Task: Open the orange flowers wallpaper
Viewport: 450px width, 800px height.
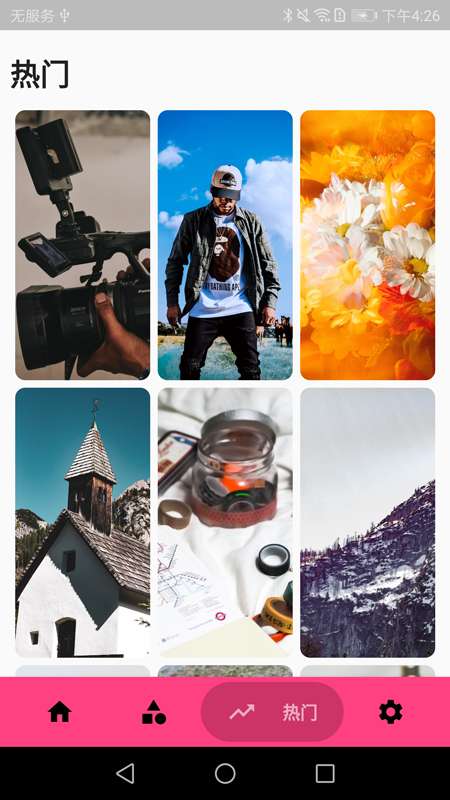Action: tap(367, 245)
